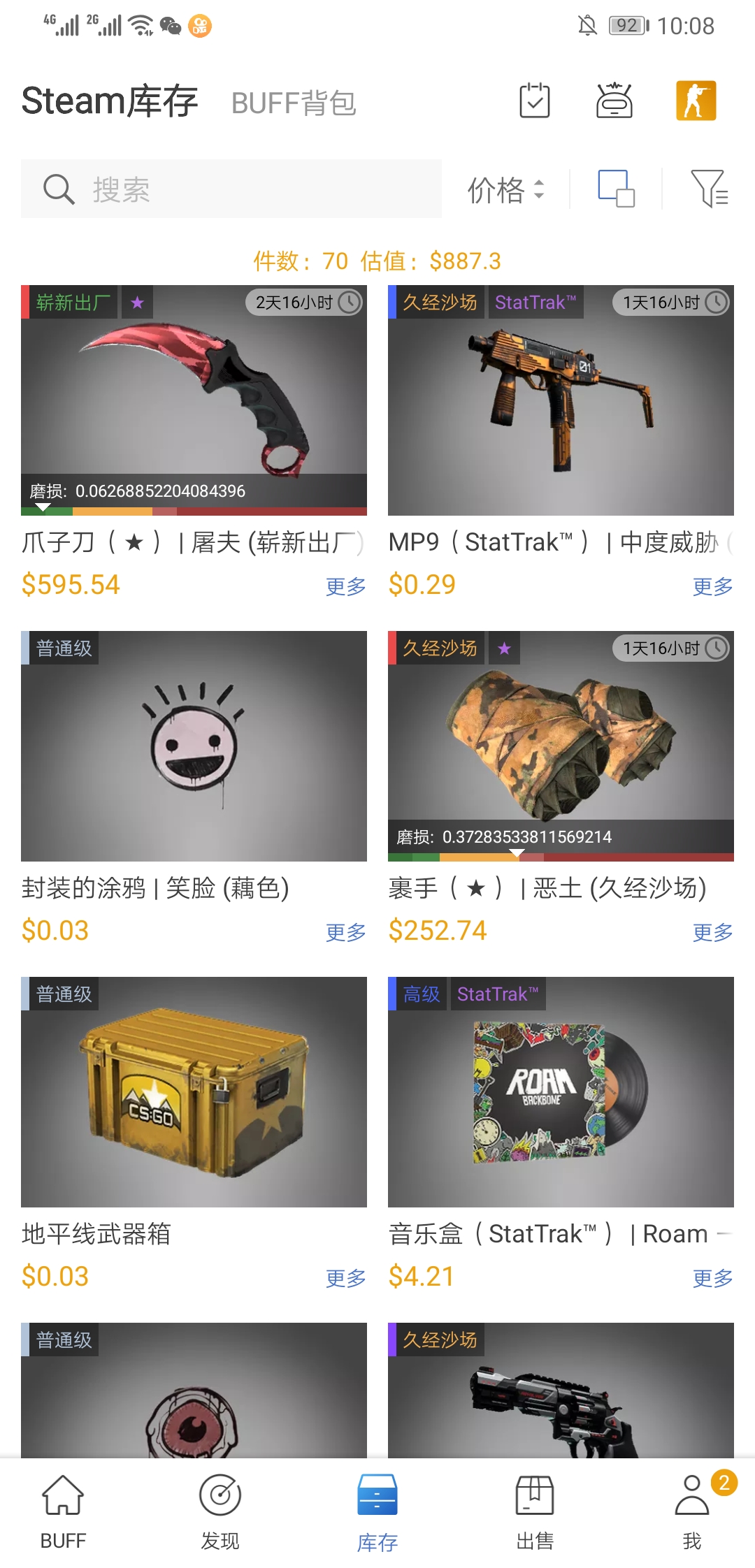Viewport: 755px width, 1568px height.
Task: Open the trade bot helper icon
Action: point(614,101)
